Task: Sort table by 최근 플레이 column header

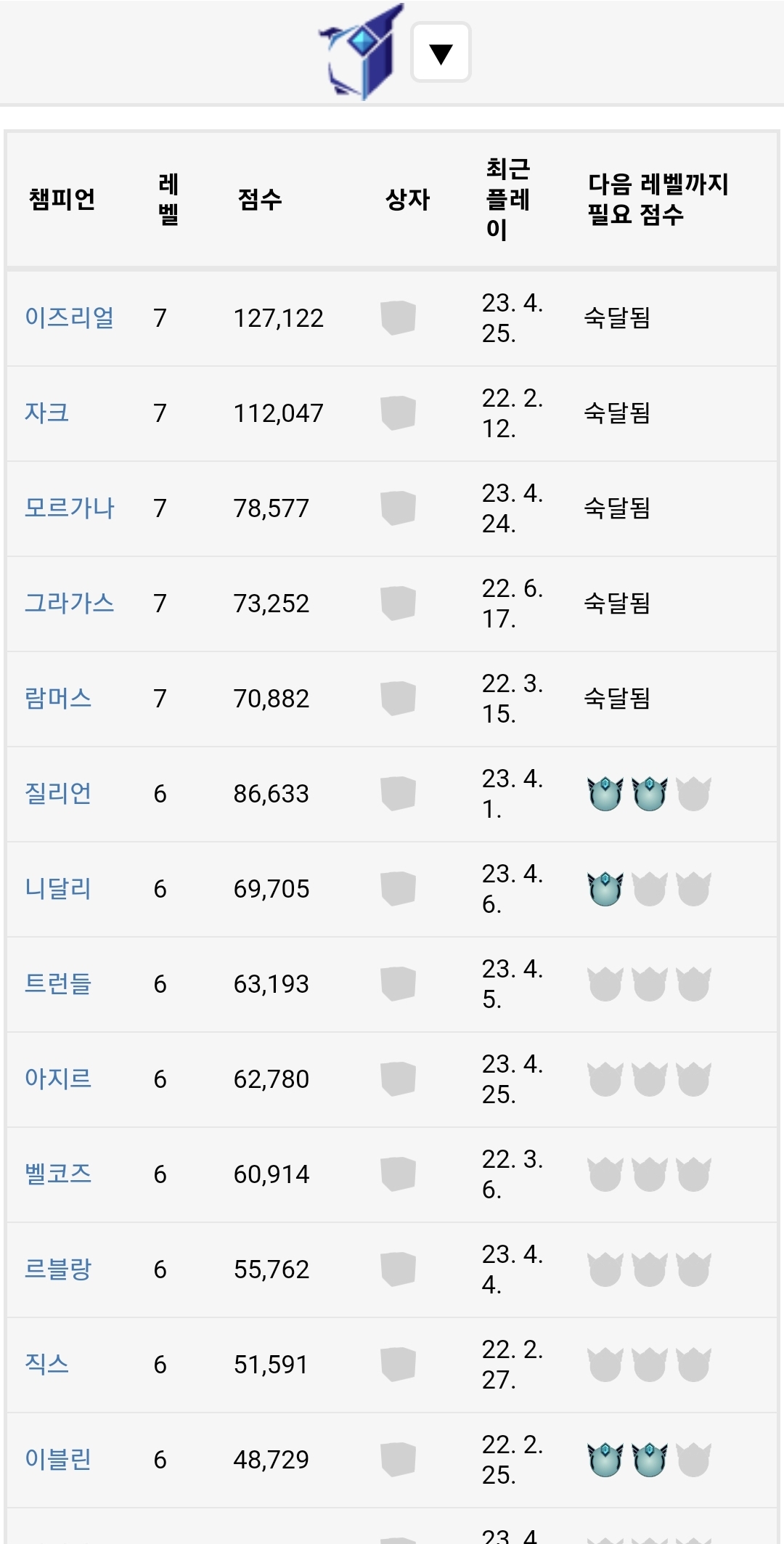Action: [508, 199]
